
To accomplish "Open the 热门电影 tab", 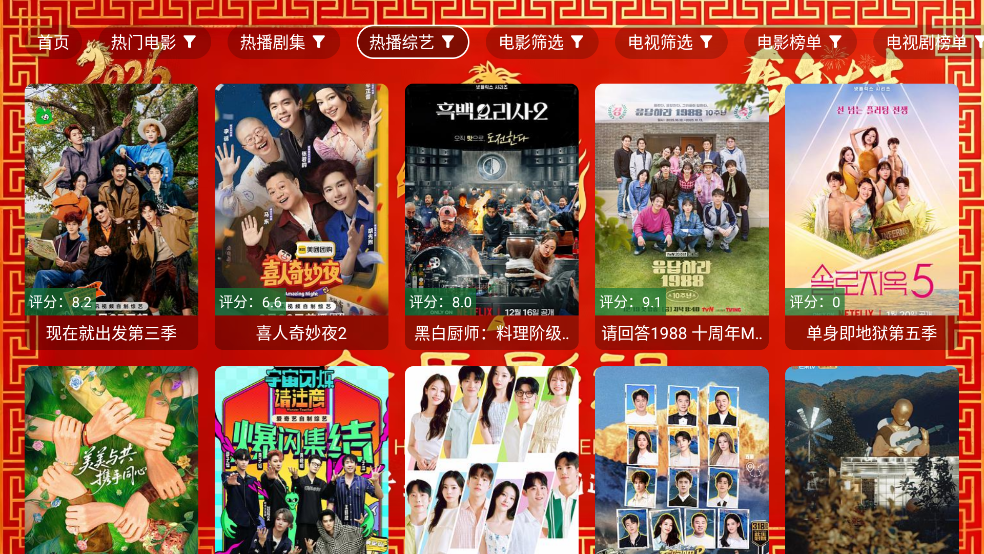I will 153,42.
